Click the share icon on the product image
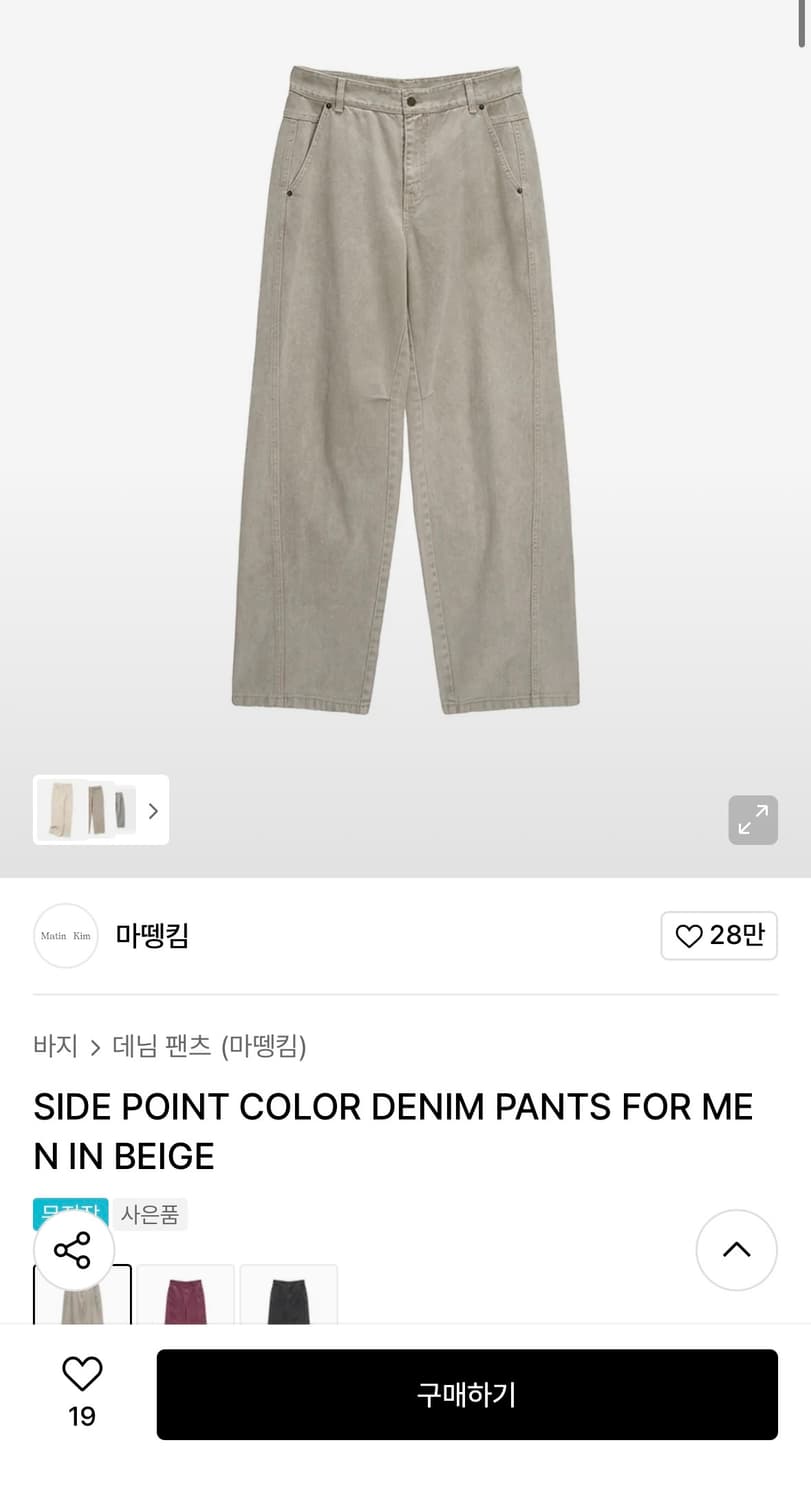811x1500 pixels. 71,1249
